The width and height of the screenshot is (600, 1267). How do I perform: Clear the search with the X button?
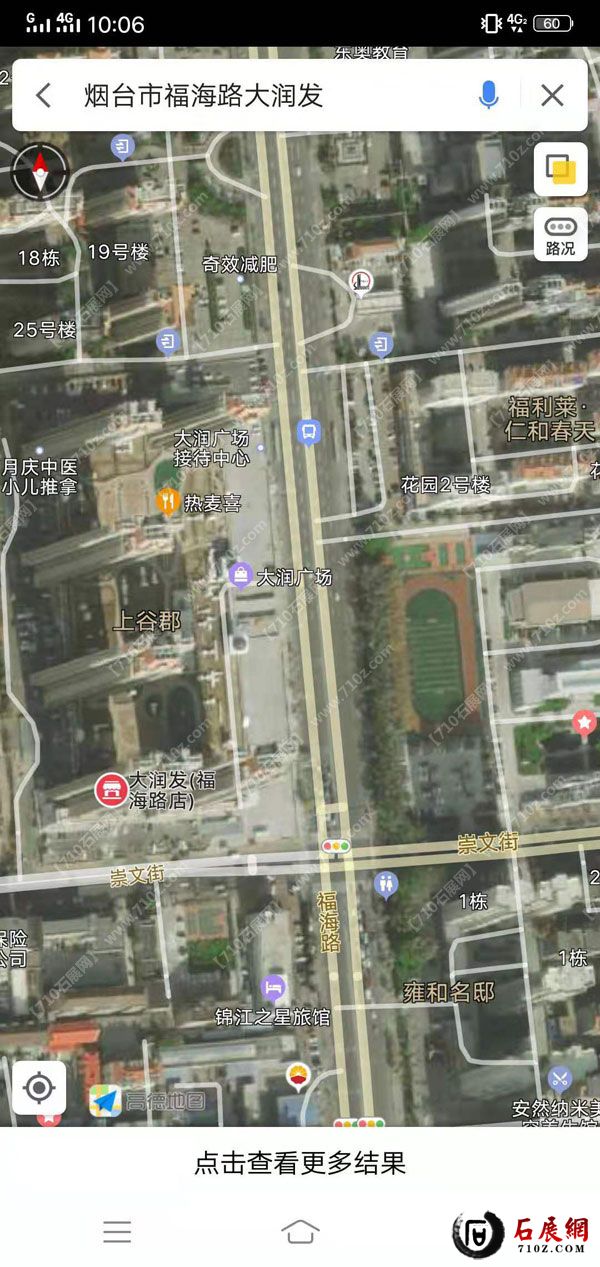[552, 96]
